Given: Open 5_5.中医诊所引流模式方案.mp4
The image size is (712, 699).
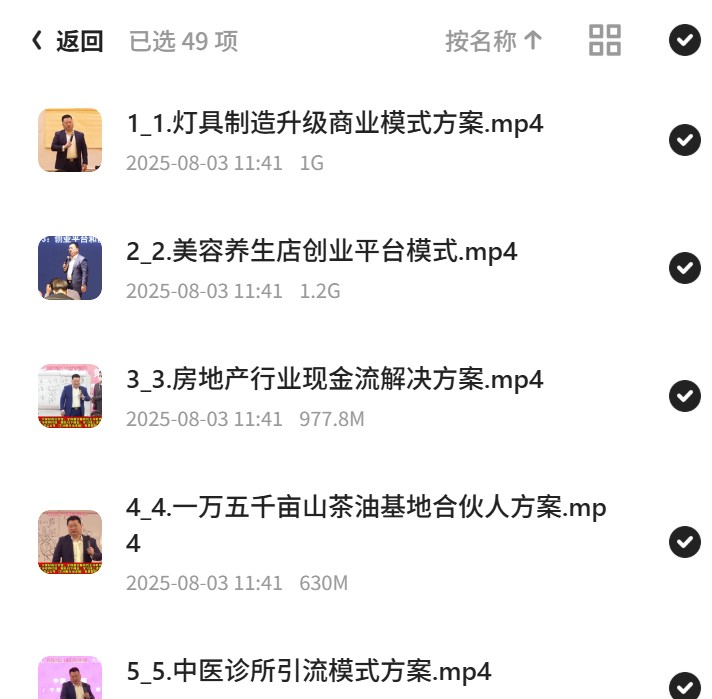Looking at the screenshot, I should 309,671.
